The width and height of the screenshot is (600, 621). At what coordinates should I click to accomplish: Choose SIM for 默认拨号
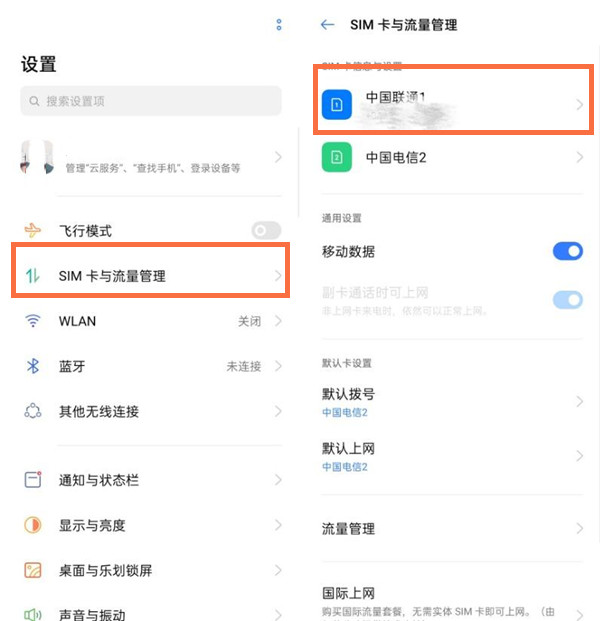coord(450,402)
